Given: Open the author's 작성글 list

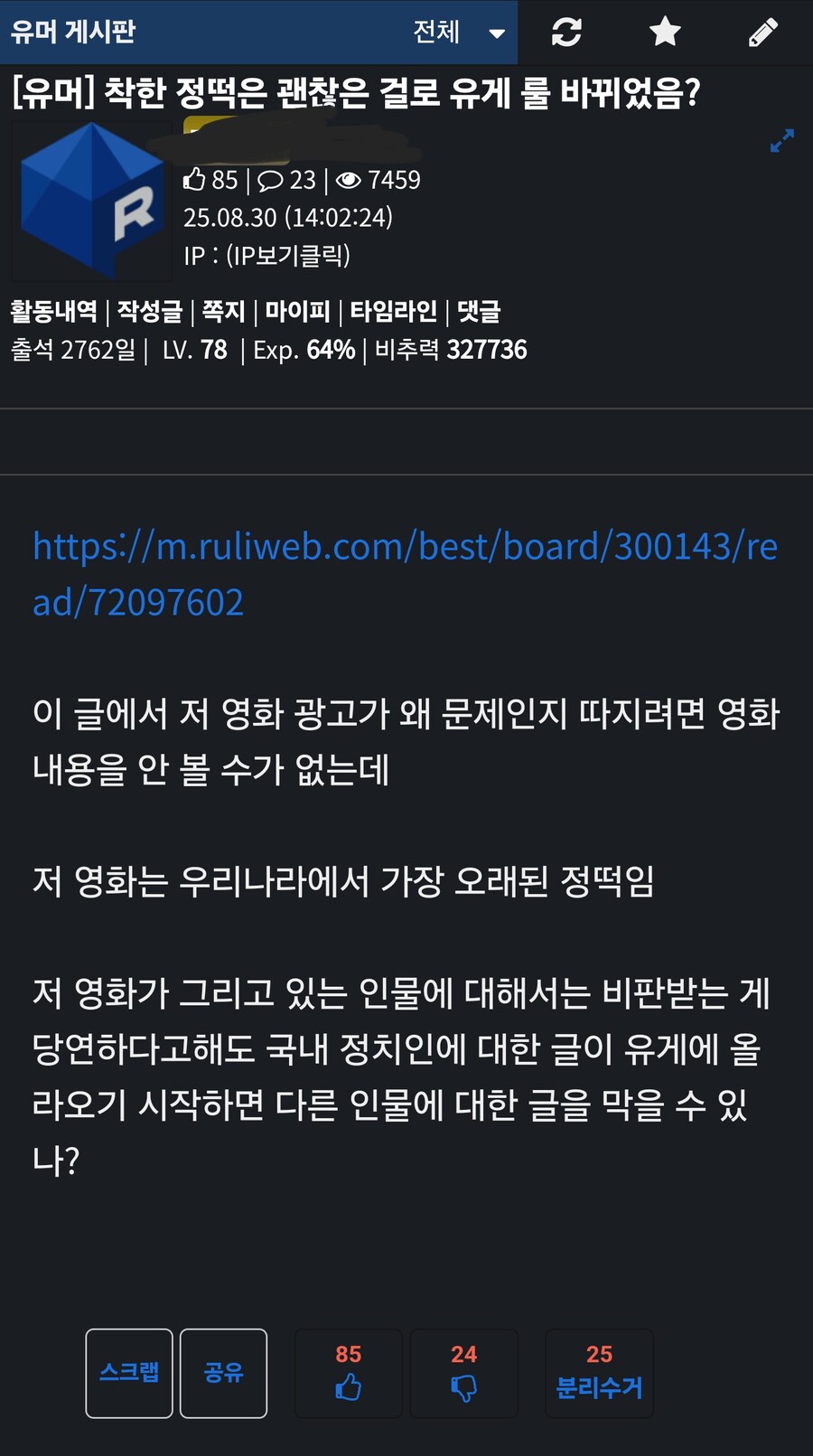Looking at the screenshot, I should (149, 312).
